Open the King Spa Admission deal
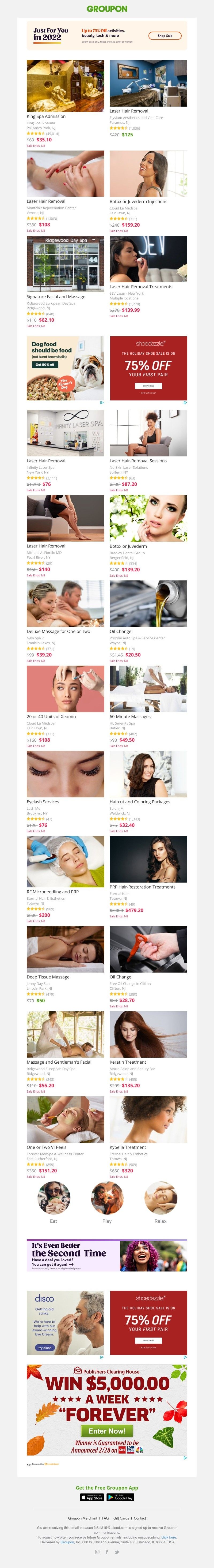This screenshot has width=214, height=1568. tap(65, 86)
